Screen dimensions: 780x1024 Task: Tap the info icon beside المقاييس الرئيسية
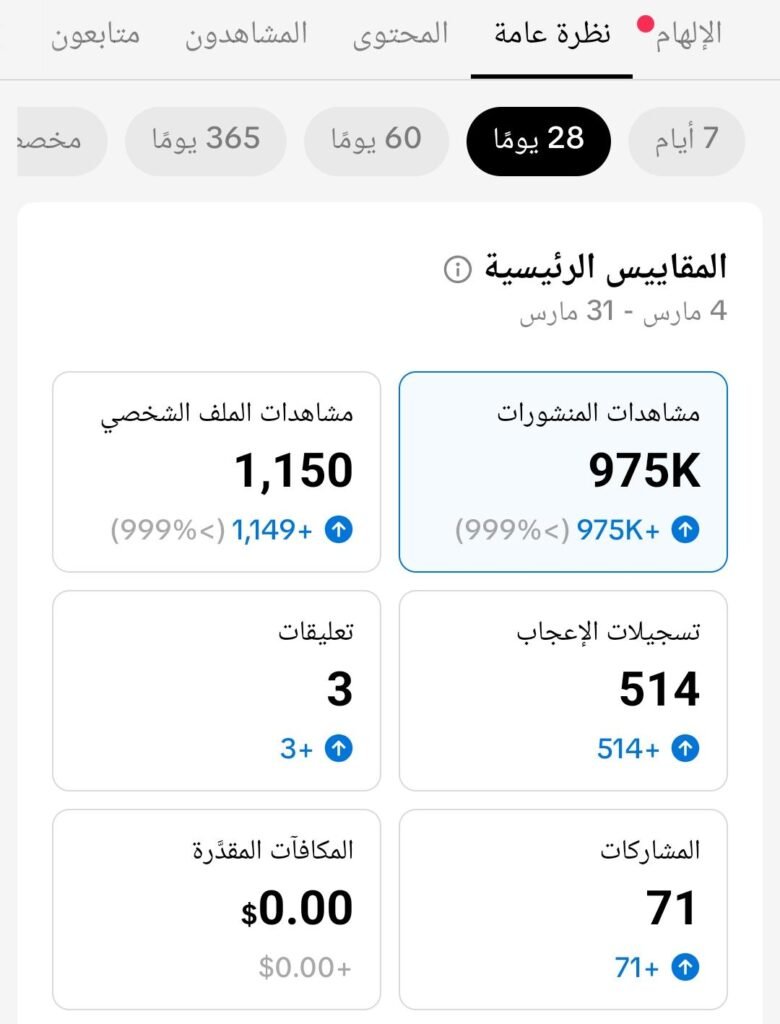(x=457, y=269)
